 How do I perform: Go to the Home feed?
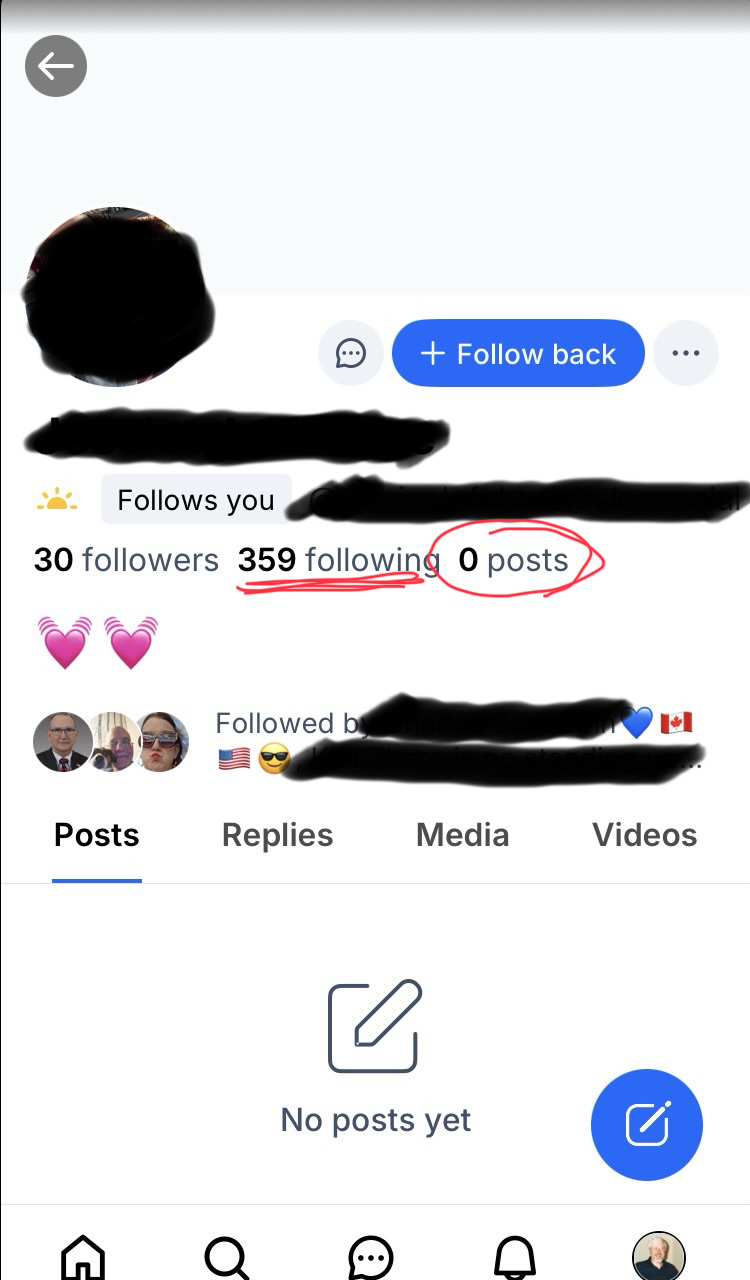[83, 1256]
